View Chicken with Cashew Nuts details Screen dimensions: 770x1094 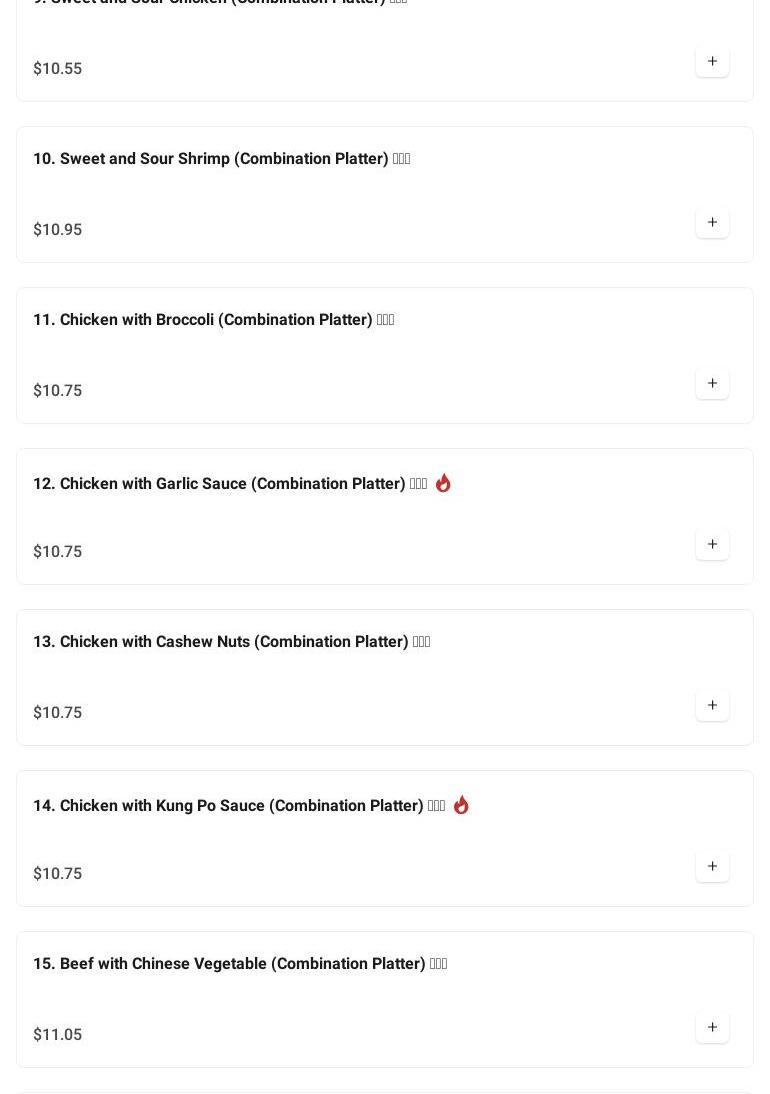pos(231,642)
